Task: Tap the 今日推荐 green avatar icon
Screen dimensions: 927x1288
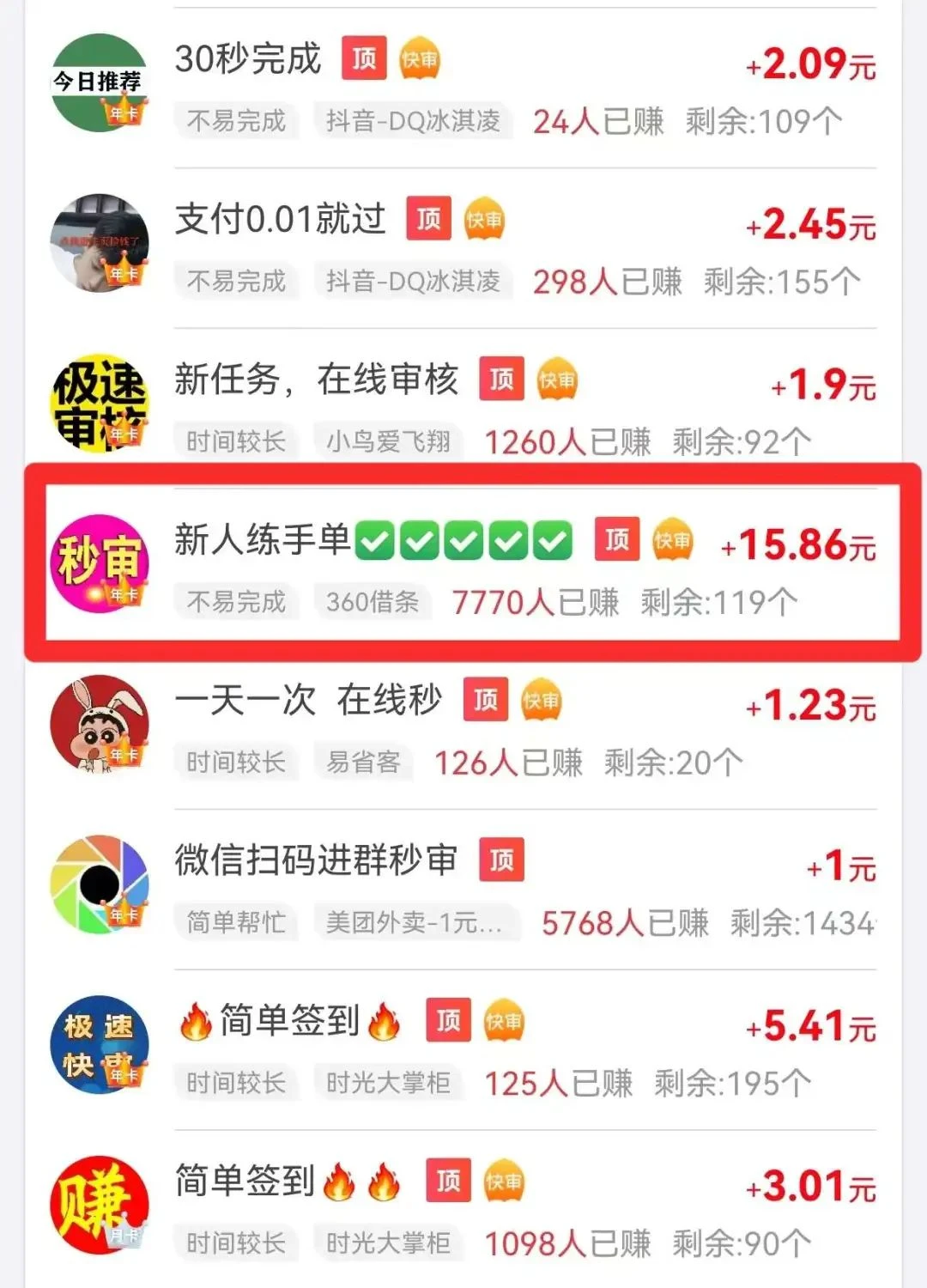Action: click(x=99, y=82)
